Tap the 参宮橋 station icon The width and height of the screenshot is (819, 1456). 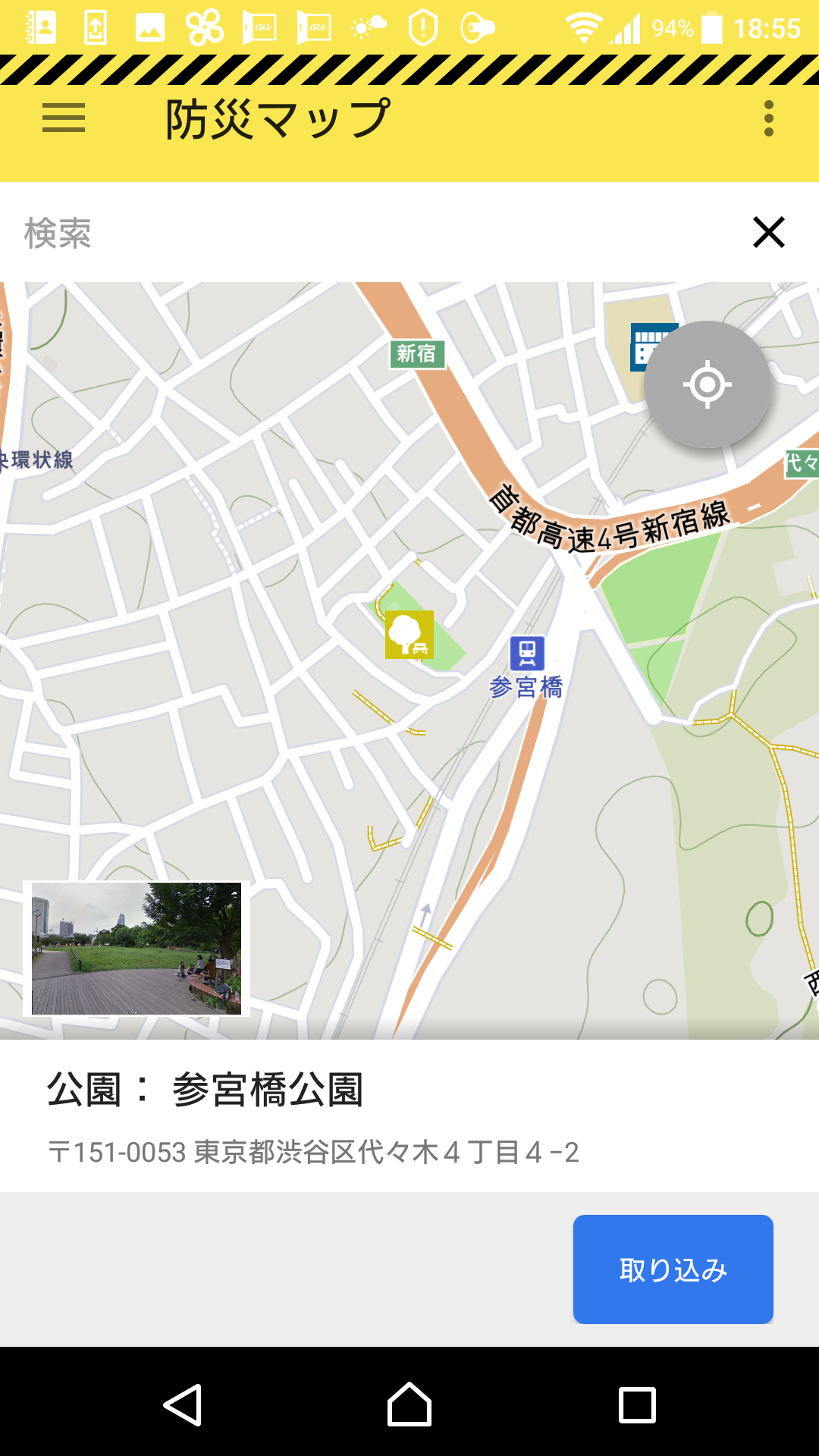point(527,654)
